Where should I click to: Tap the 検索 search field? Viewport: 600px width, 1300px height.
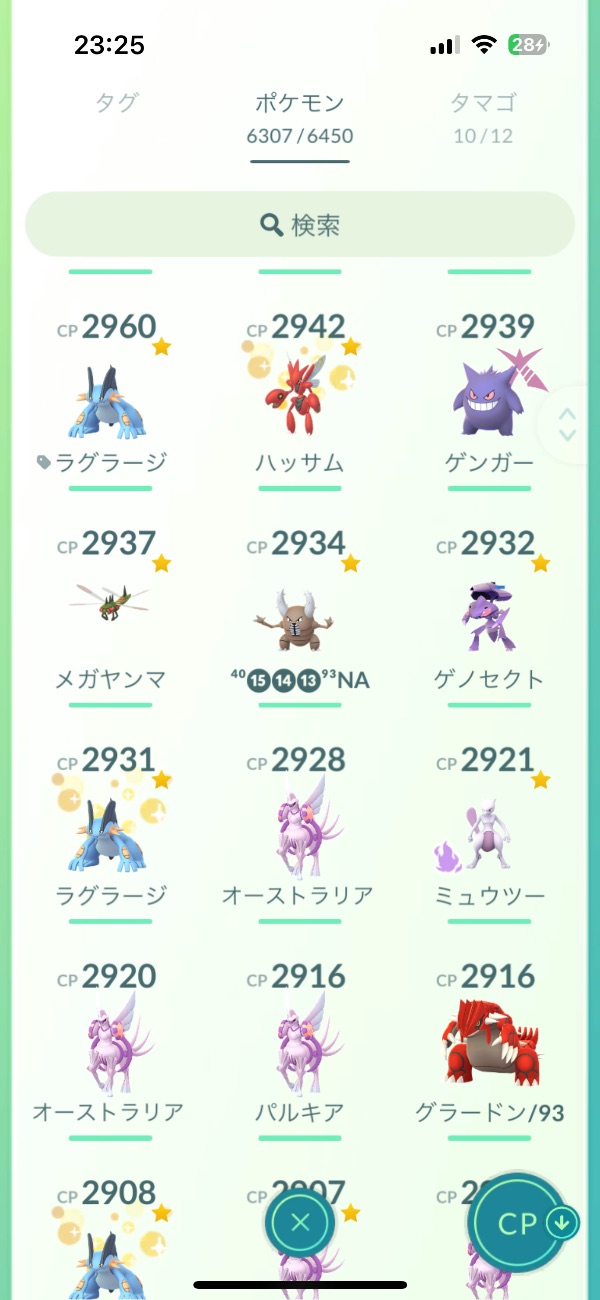click(300, 225)
